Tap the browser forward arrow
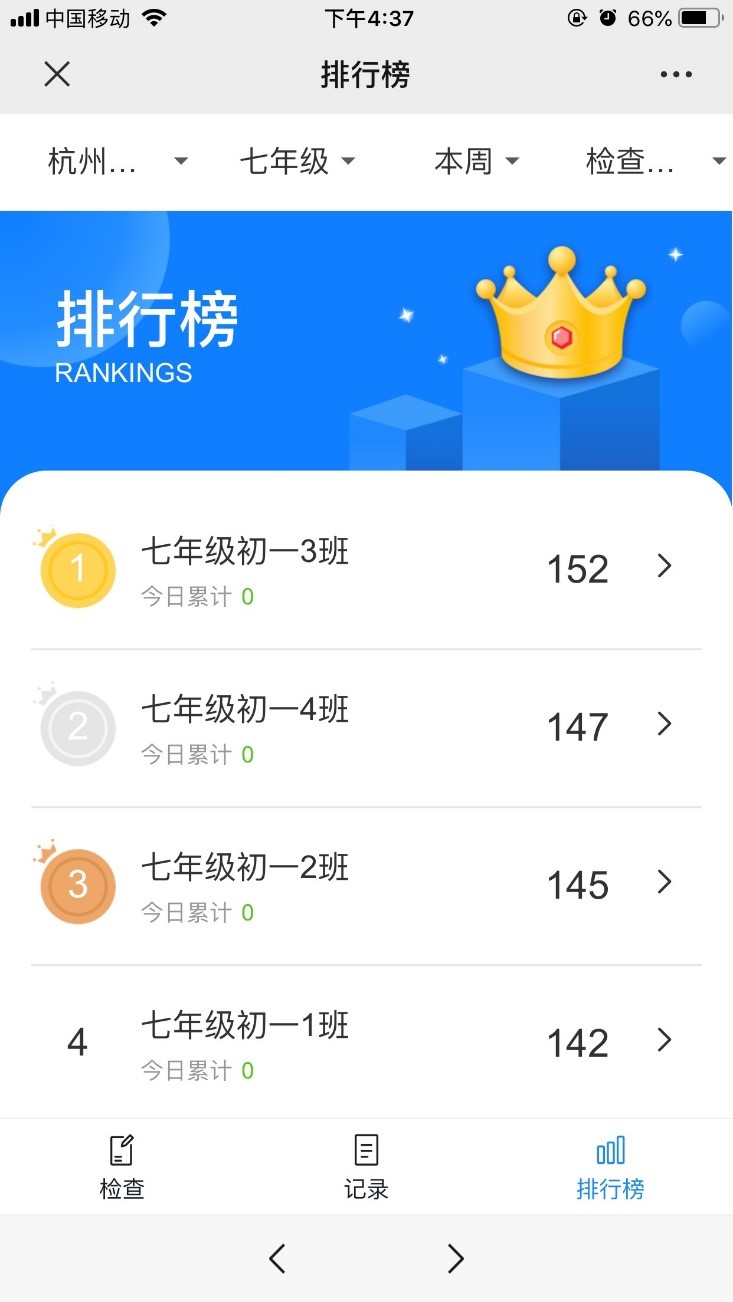This screenshot has width=733, height=1302. coord(456,1258)
